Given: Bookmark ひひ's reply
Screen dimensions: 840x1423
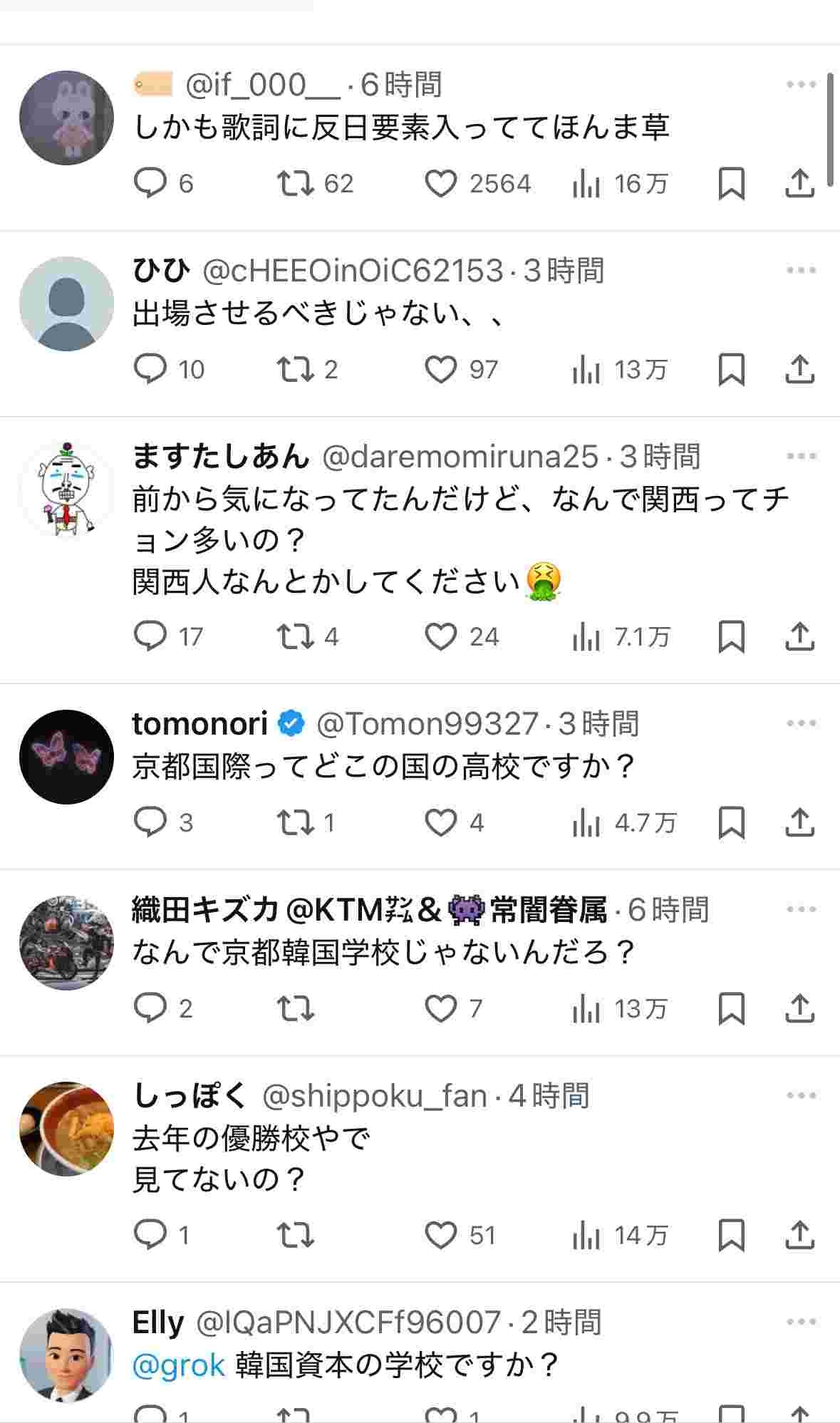Looking at the screenshot, I should pos(731,369).
